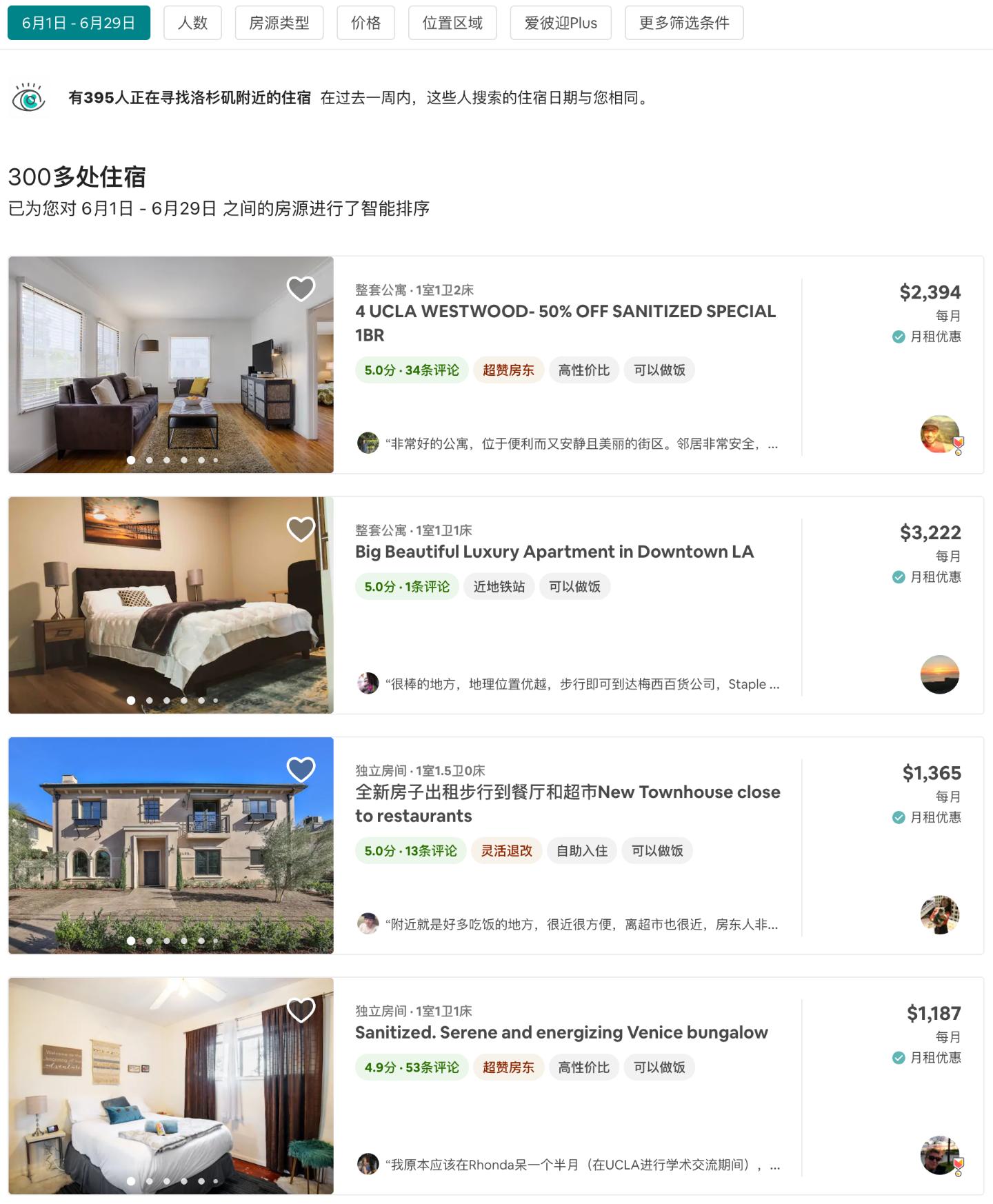View host avatar on the $1,187 listing

(939, 1155)
